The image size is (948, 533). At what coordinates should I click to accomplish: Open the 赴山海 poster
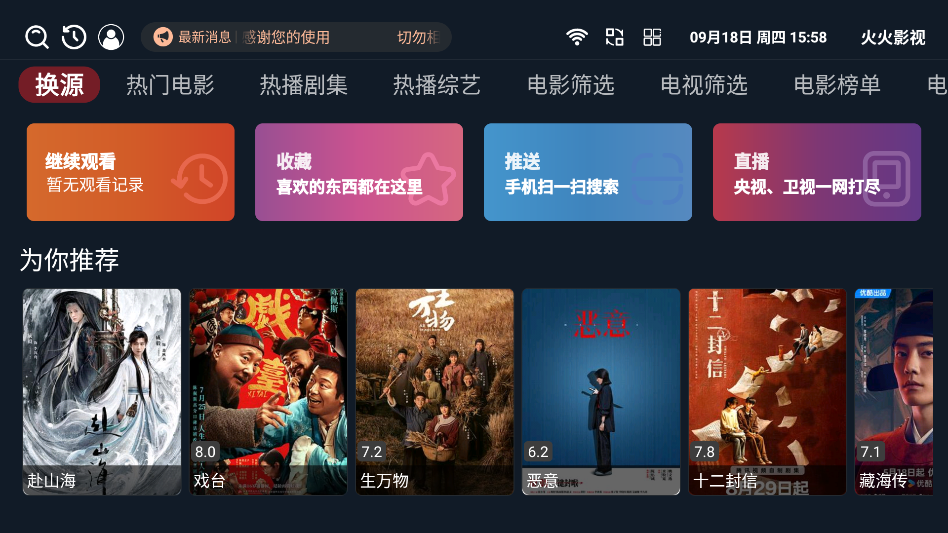tap(102, 392)
